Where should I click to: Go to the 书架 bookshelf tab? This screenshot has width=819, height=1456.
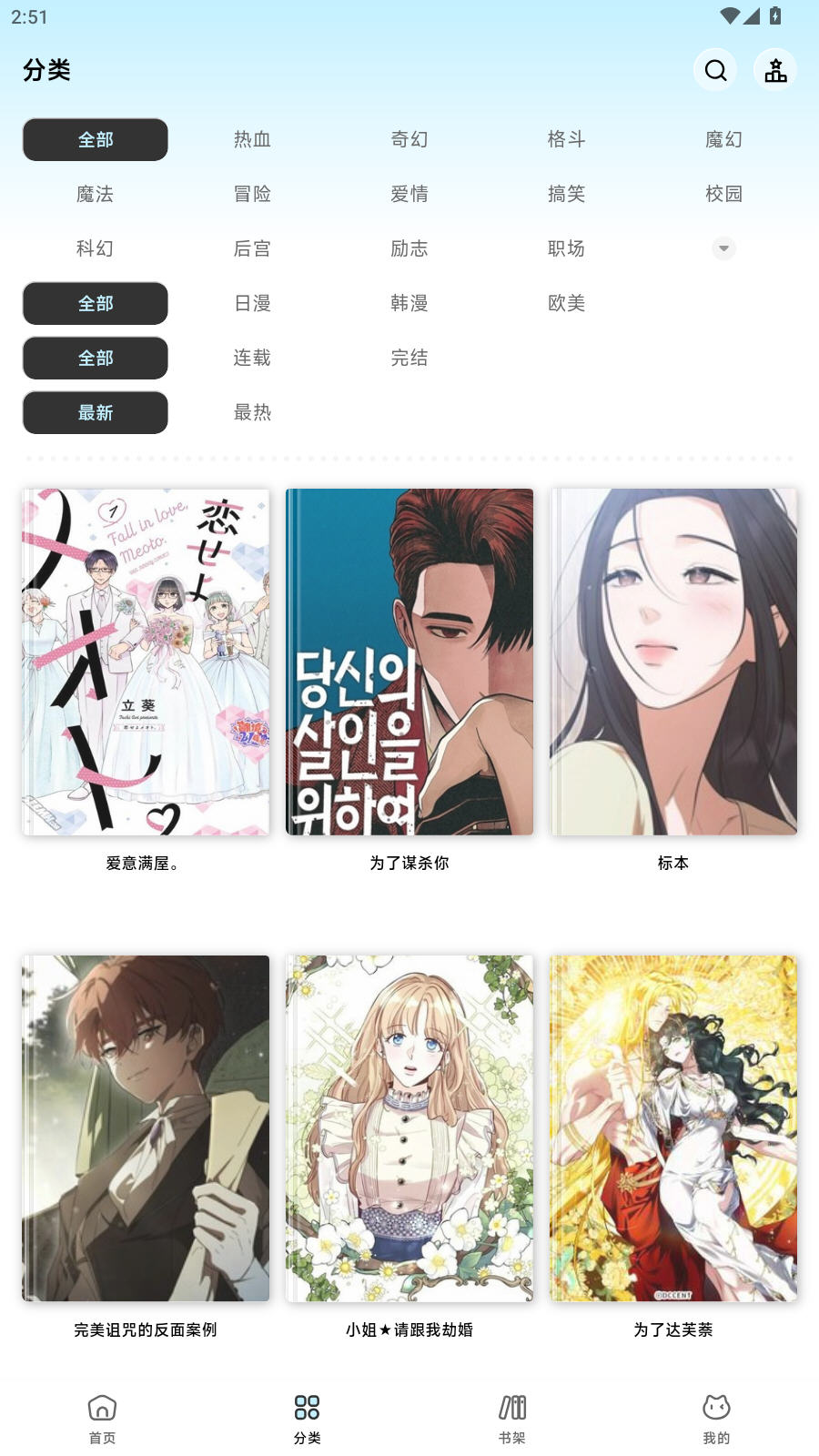point(511,1418)
